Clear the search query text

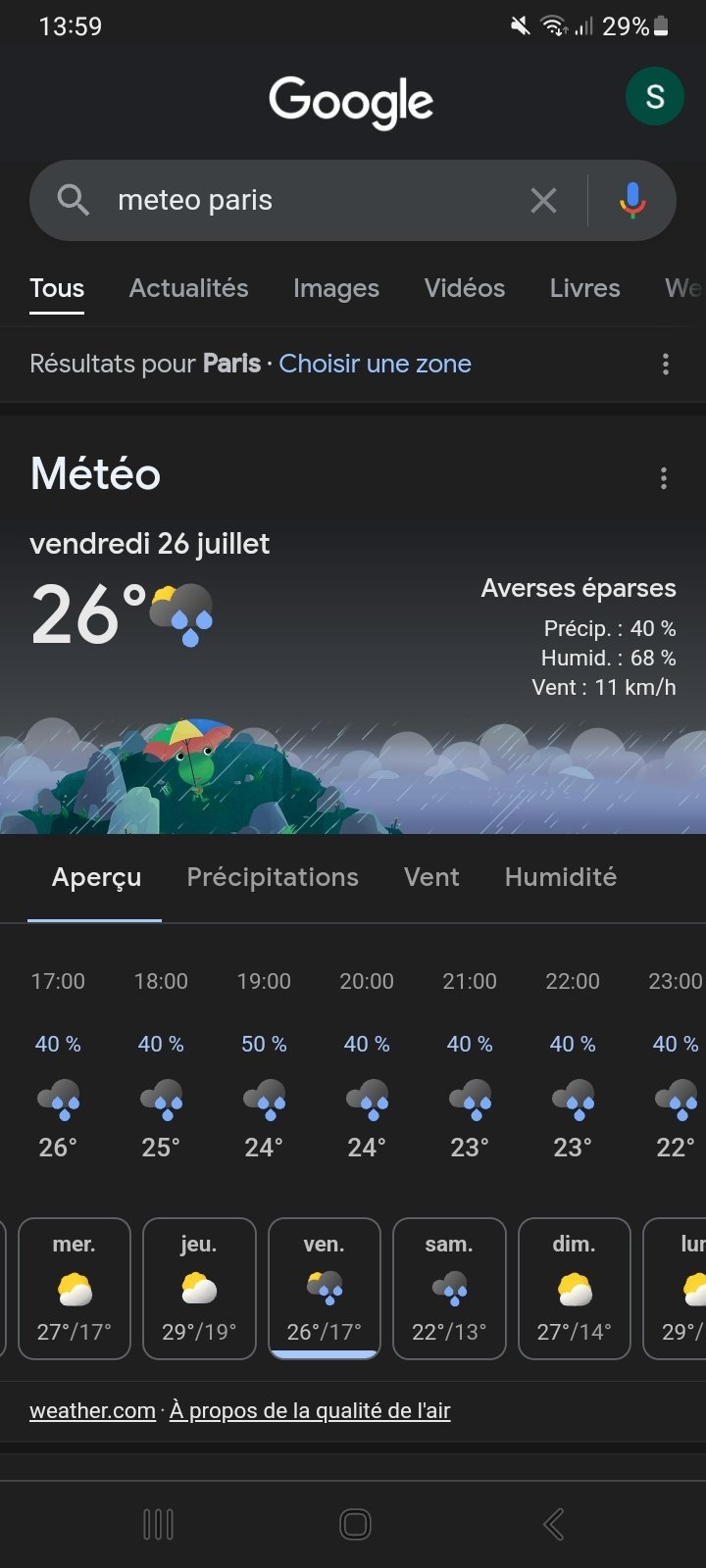(x=543, y=201)
